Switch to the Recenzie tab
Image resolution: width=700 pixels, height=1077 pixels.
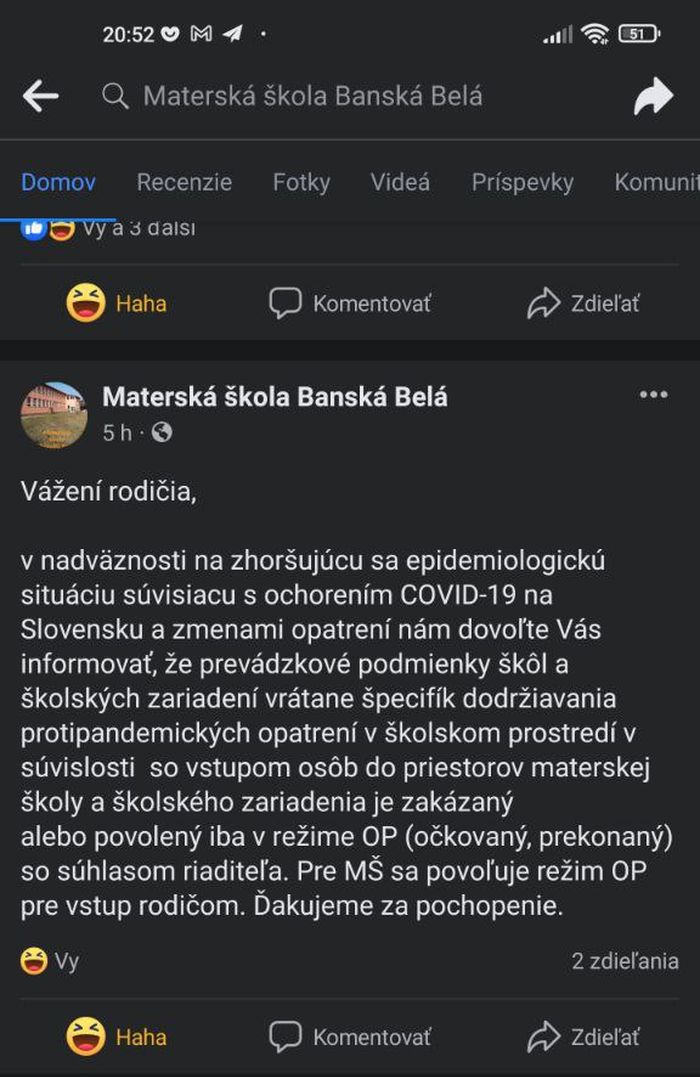point(184,182)
